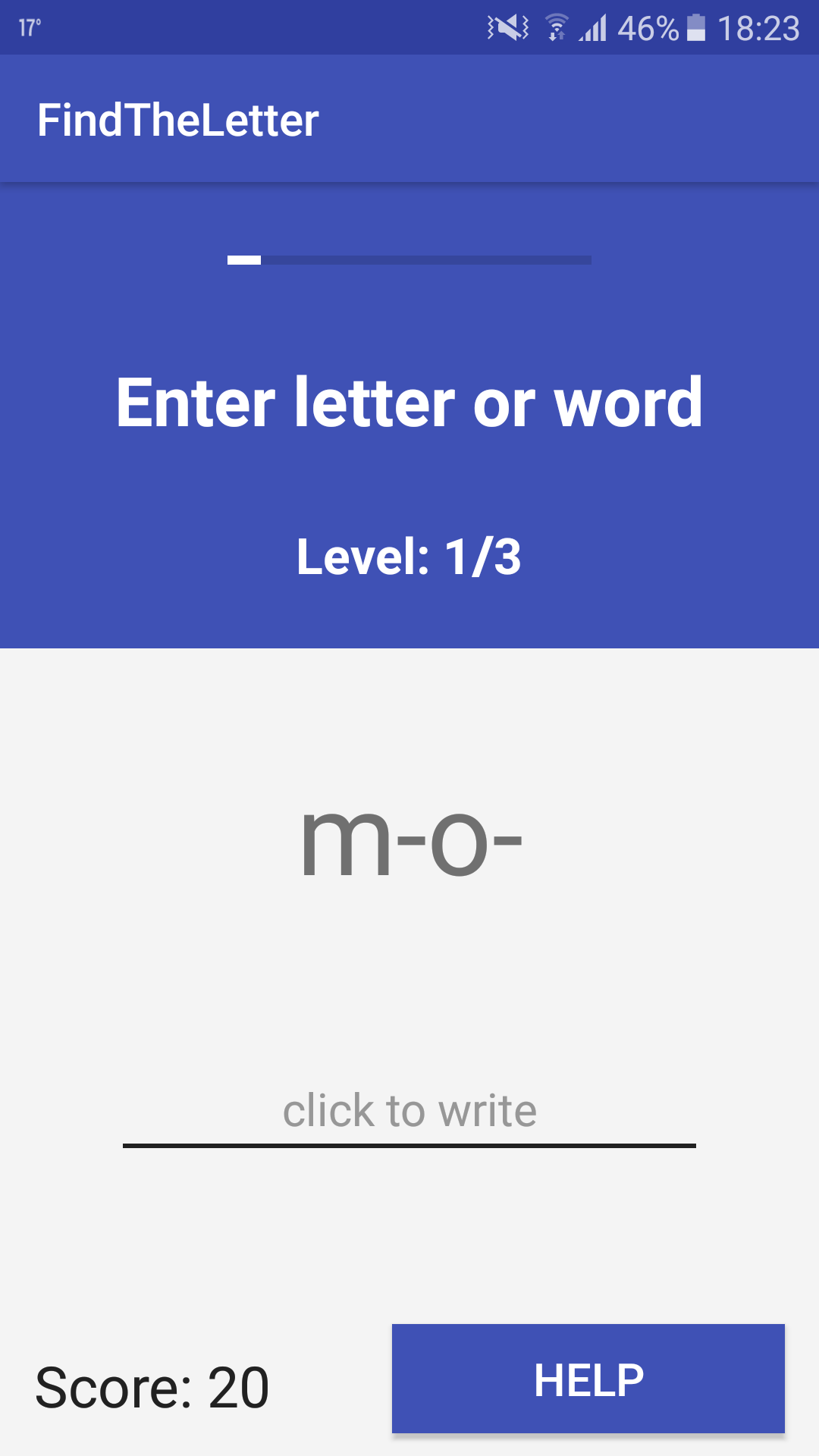Tap the click to write input field
Viewport: 819px width, 1456px height.
[x=409, y=1109]
